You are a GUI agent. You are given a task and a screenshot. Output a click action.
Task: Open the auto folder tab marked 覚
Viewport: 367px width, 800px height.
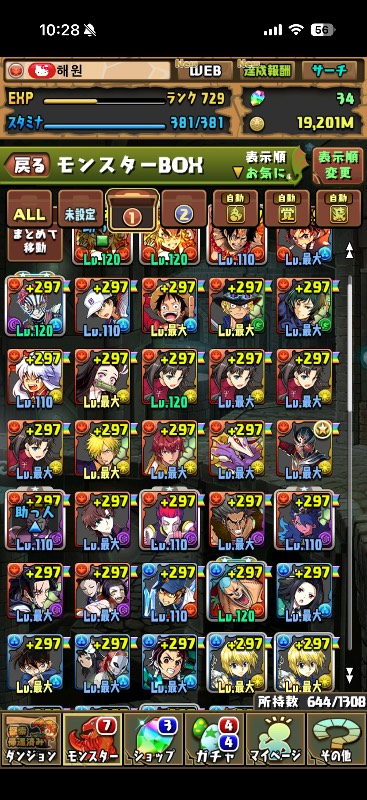[x=287, y=209]
